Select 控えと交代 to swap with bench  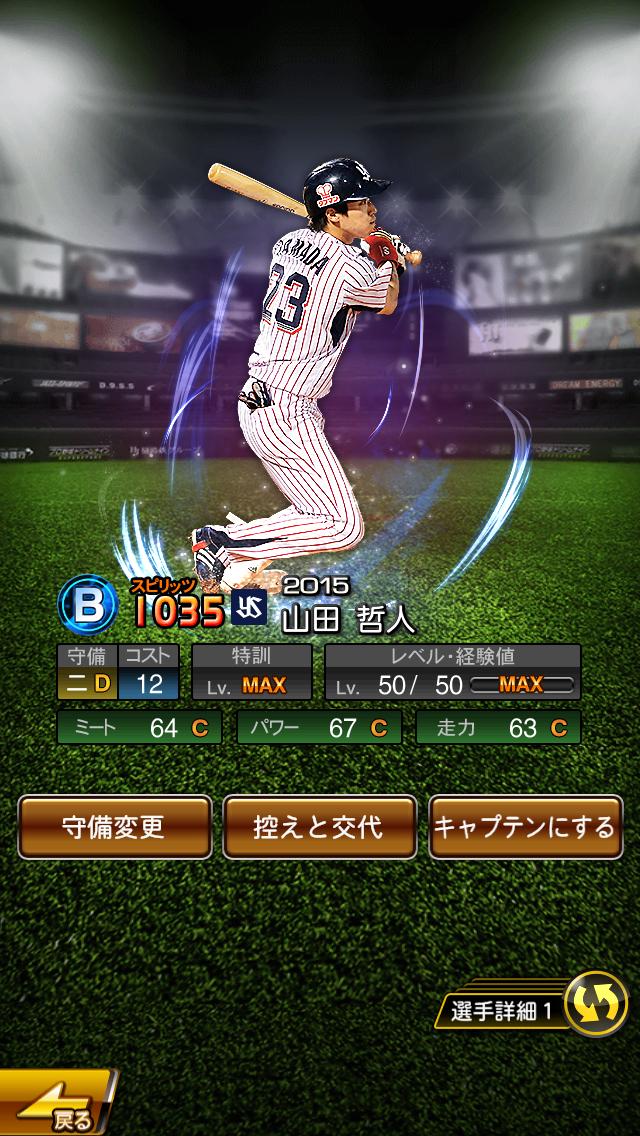coord(319,827)
